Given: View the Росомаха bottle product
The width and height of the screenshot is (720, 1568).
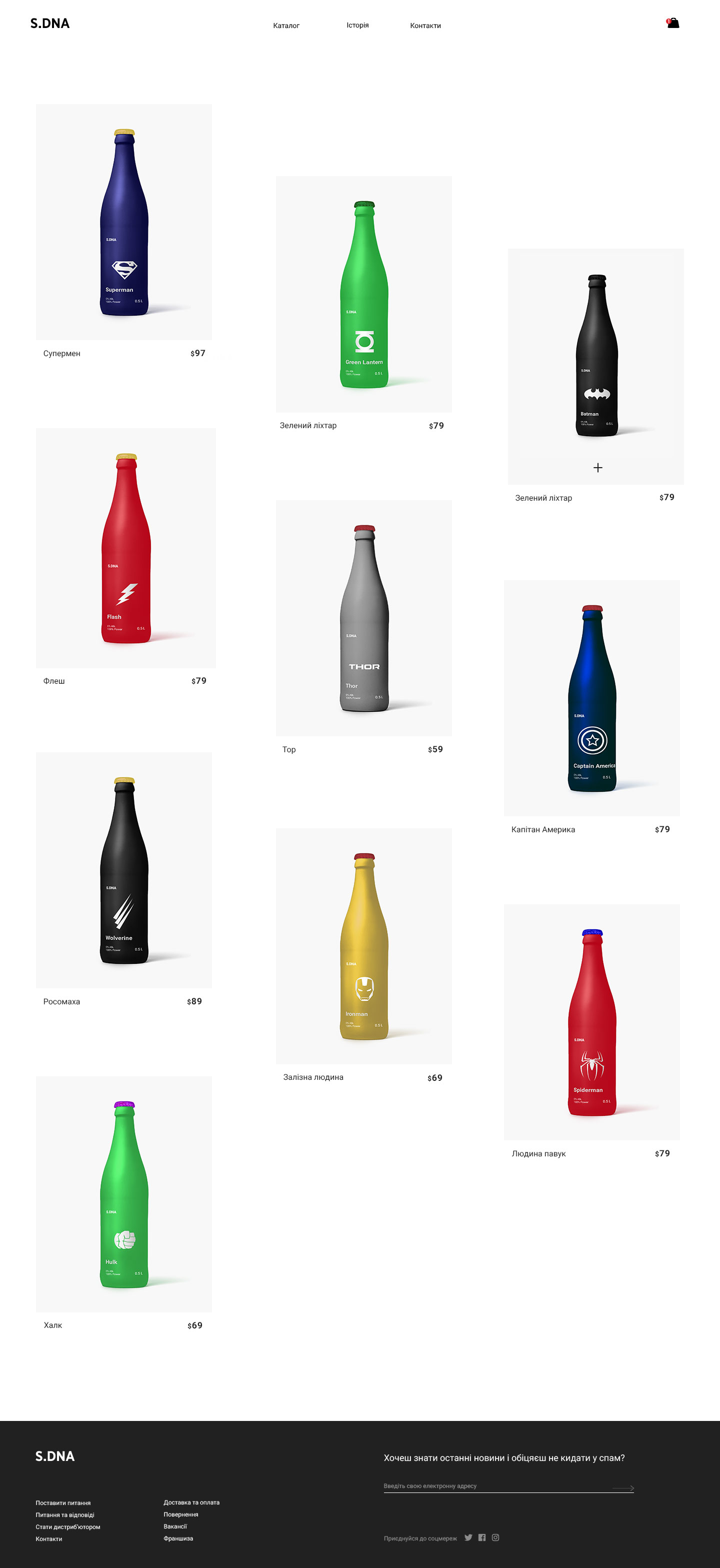Looking at the screenshot, I should tap(124, 870).
